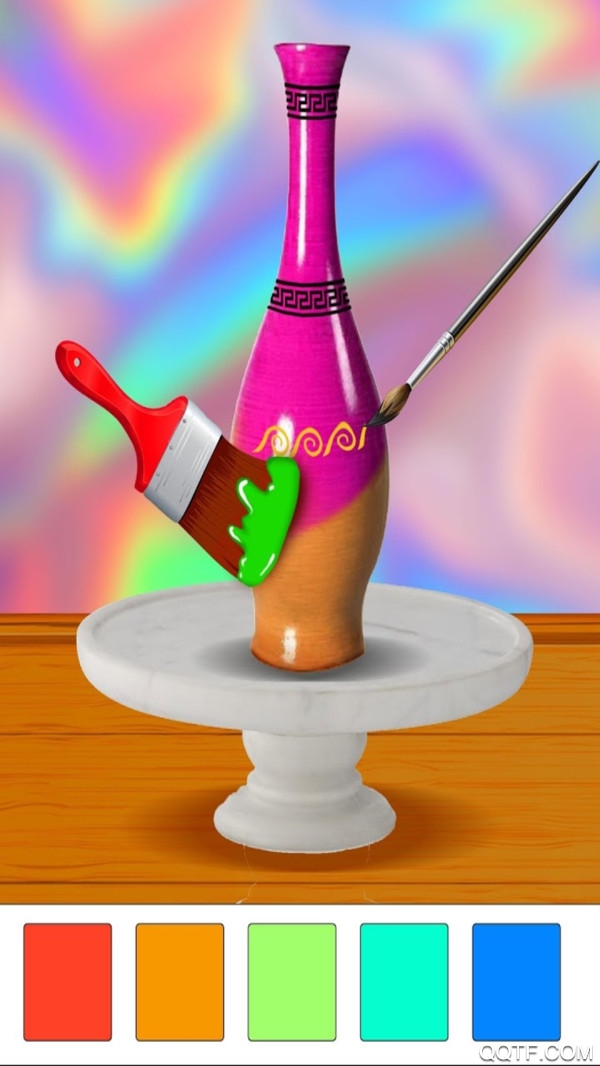Select the red paint color
Screen dimensions: 600x1066
(68, 981)
